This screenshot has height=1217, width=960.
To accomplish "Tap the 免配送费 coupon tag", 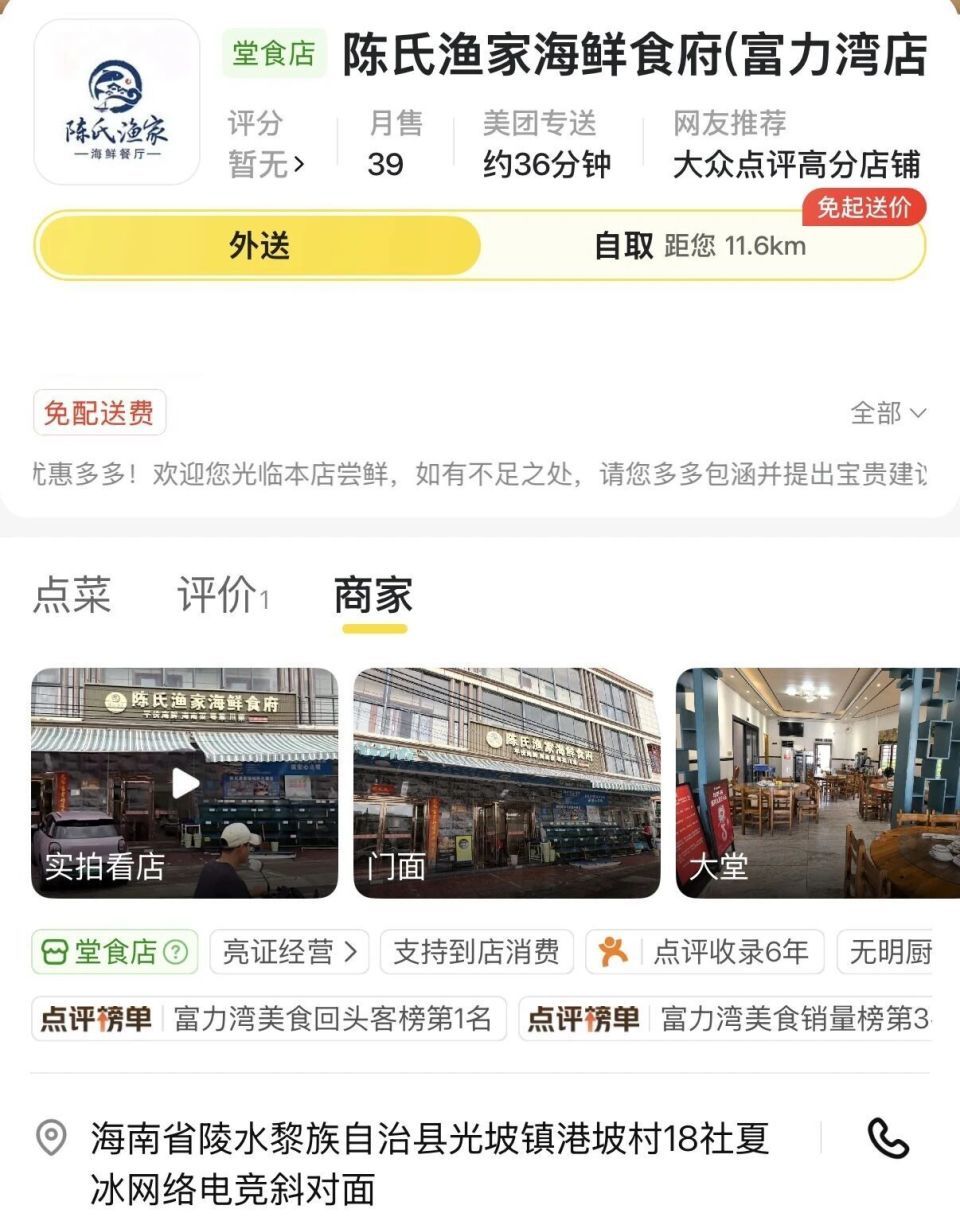I will pos(99,412).
